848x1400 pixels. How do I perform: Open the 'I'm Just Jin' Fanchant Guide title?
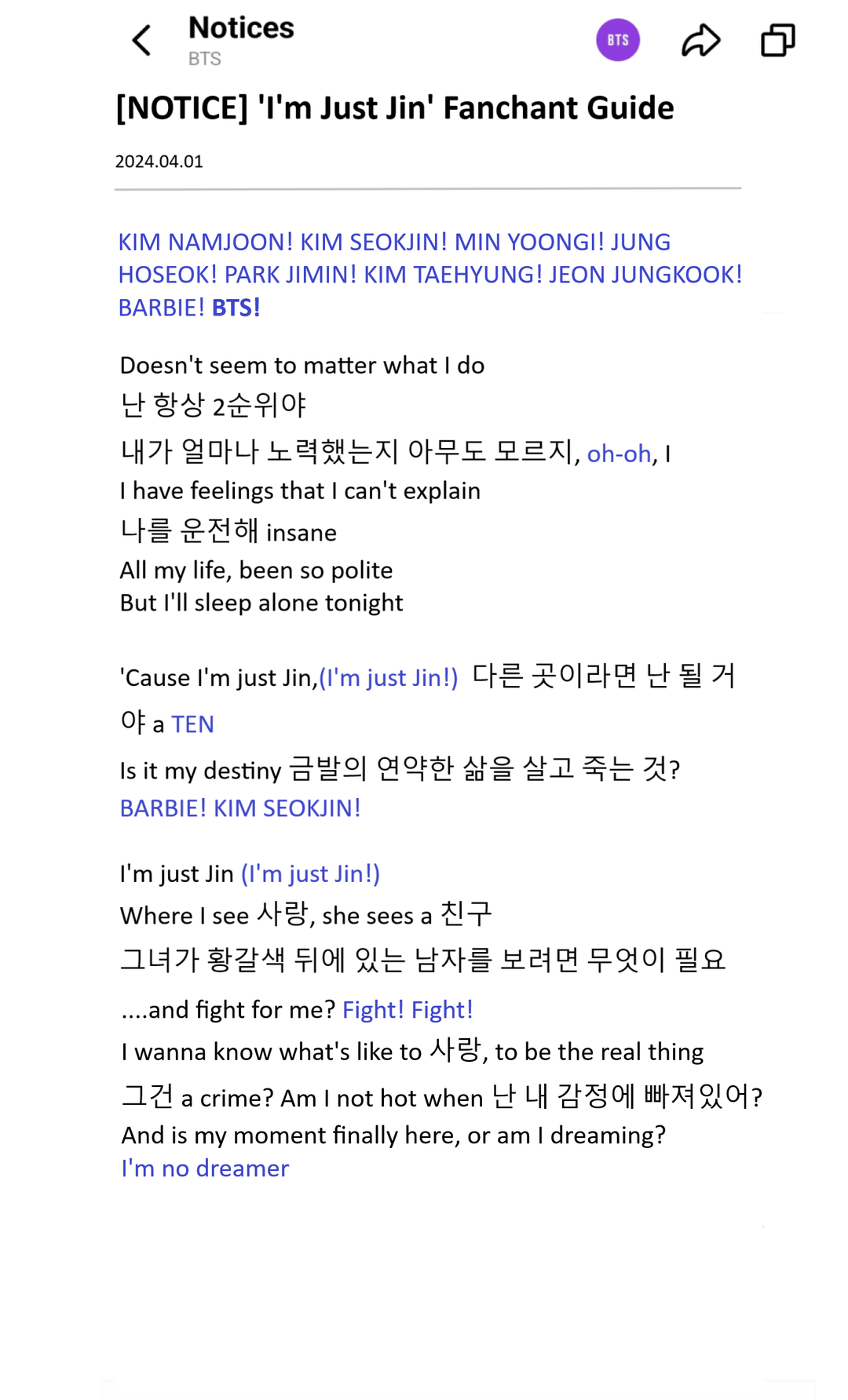(395, 108)
